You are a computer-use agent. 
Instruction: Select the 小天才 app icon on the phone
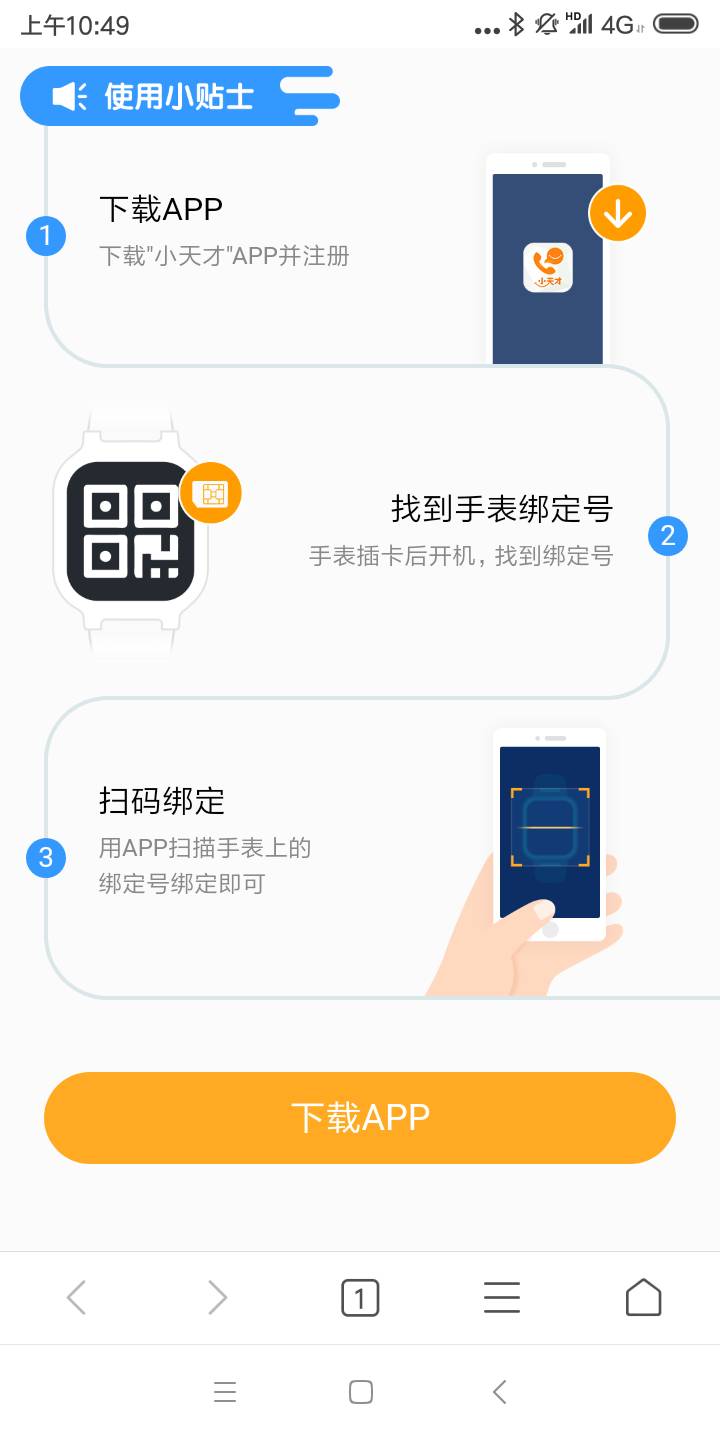pos(548,264)
